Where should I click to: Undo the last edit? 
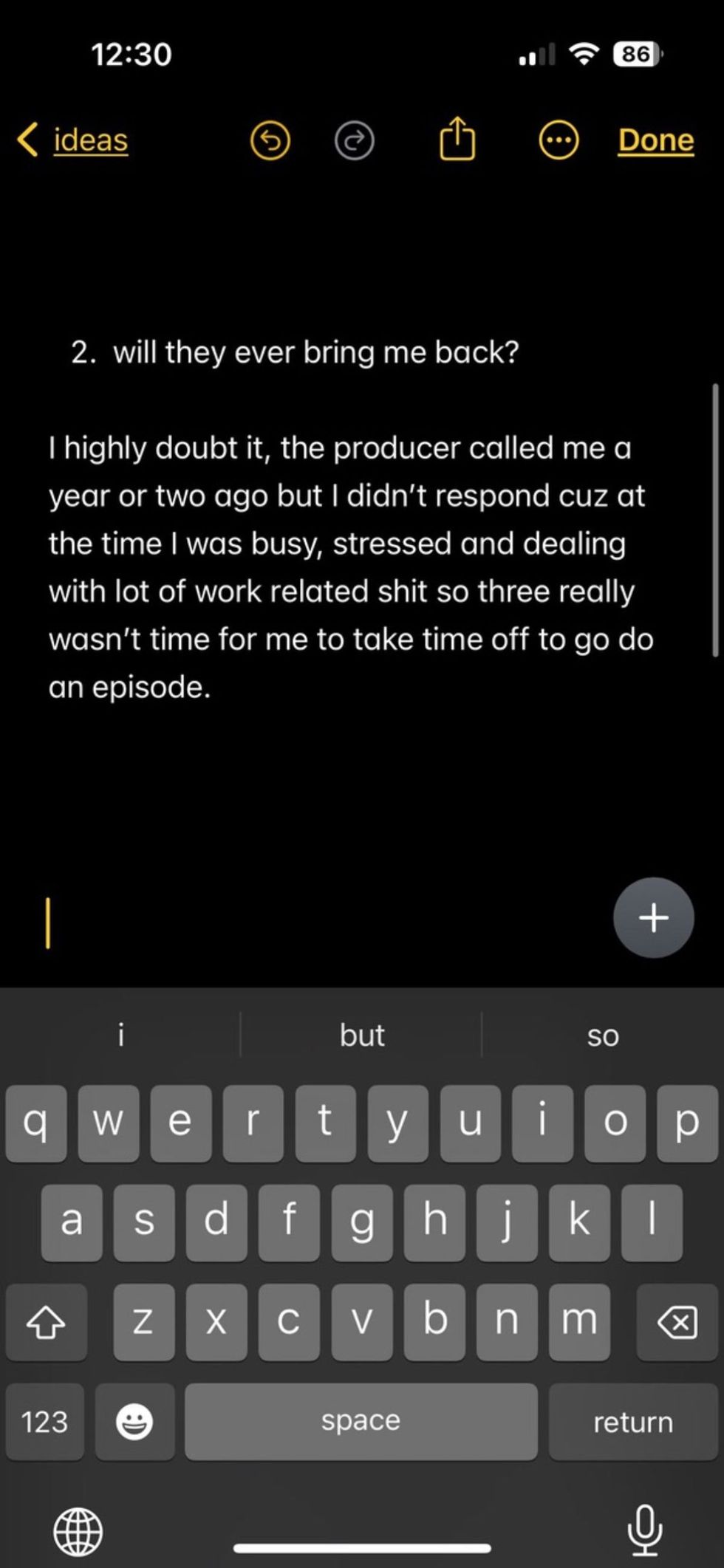tap(270, 140)
